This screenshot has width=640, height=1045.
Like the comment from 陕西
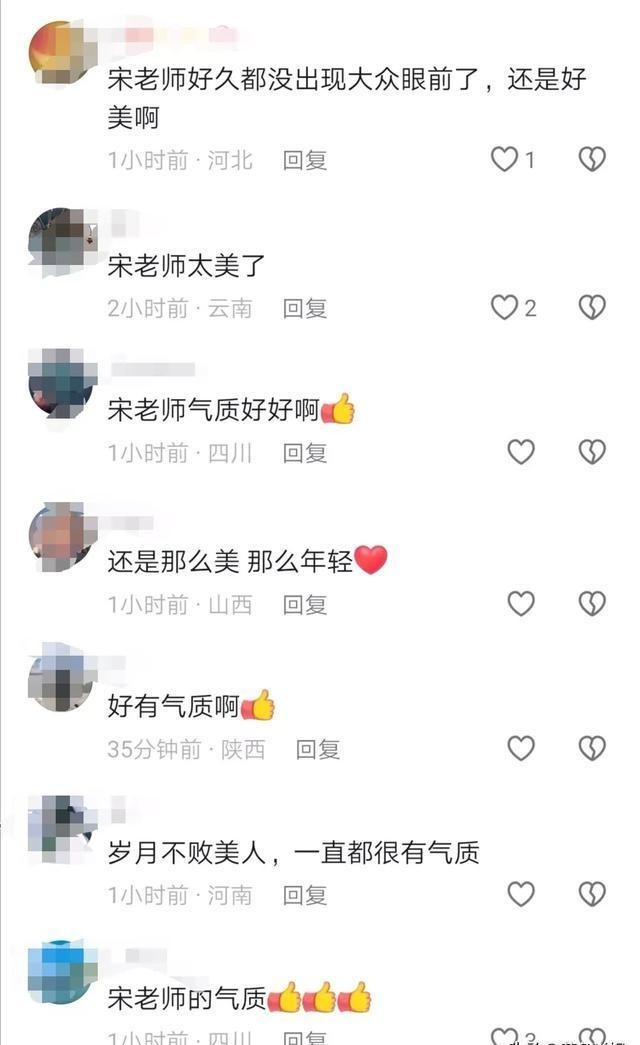pos(520,749)
